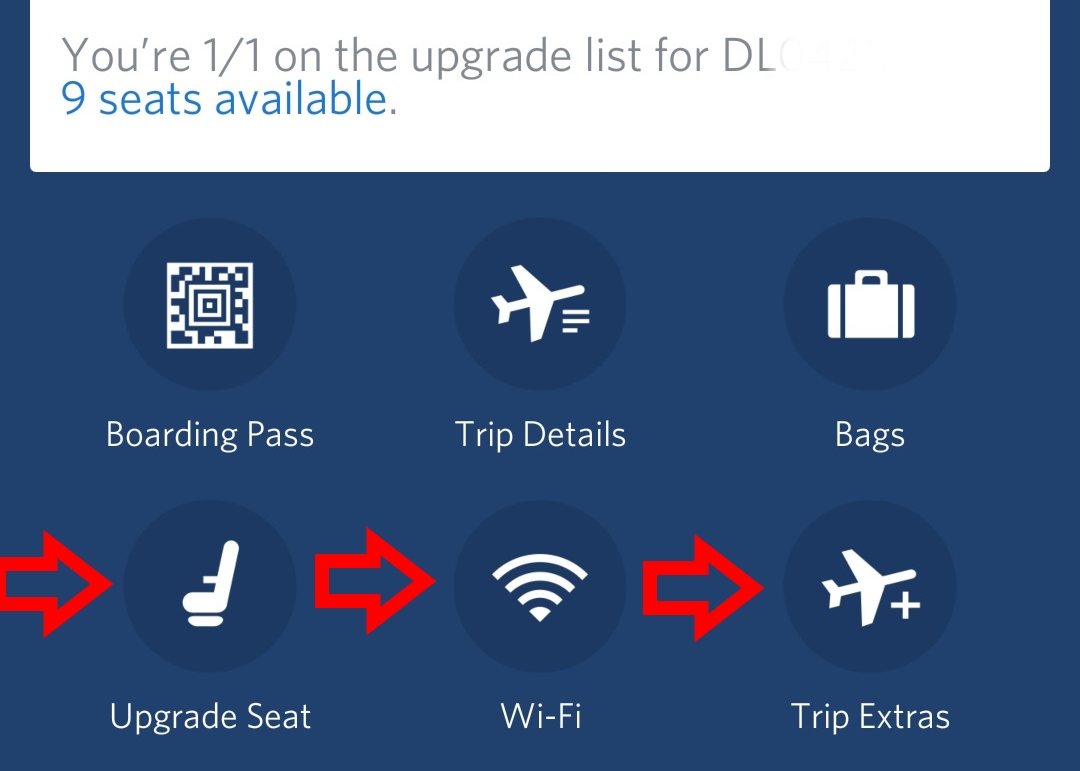This screenshot has height=771, width=1080.
Task: Open Wi-Fi options
Action: tap(540, 587)
